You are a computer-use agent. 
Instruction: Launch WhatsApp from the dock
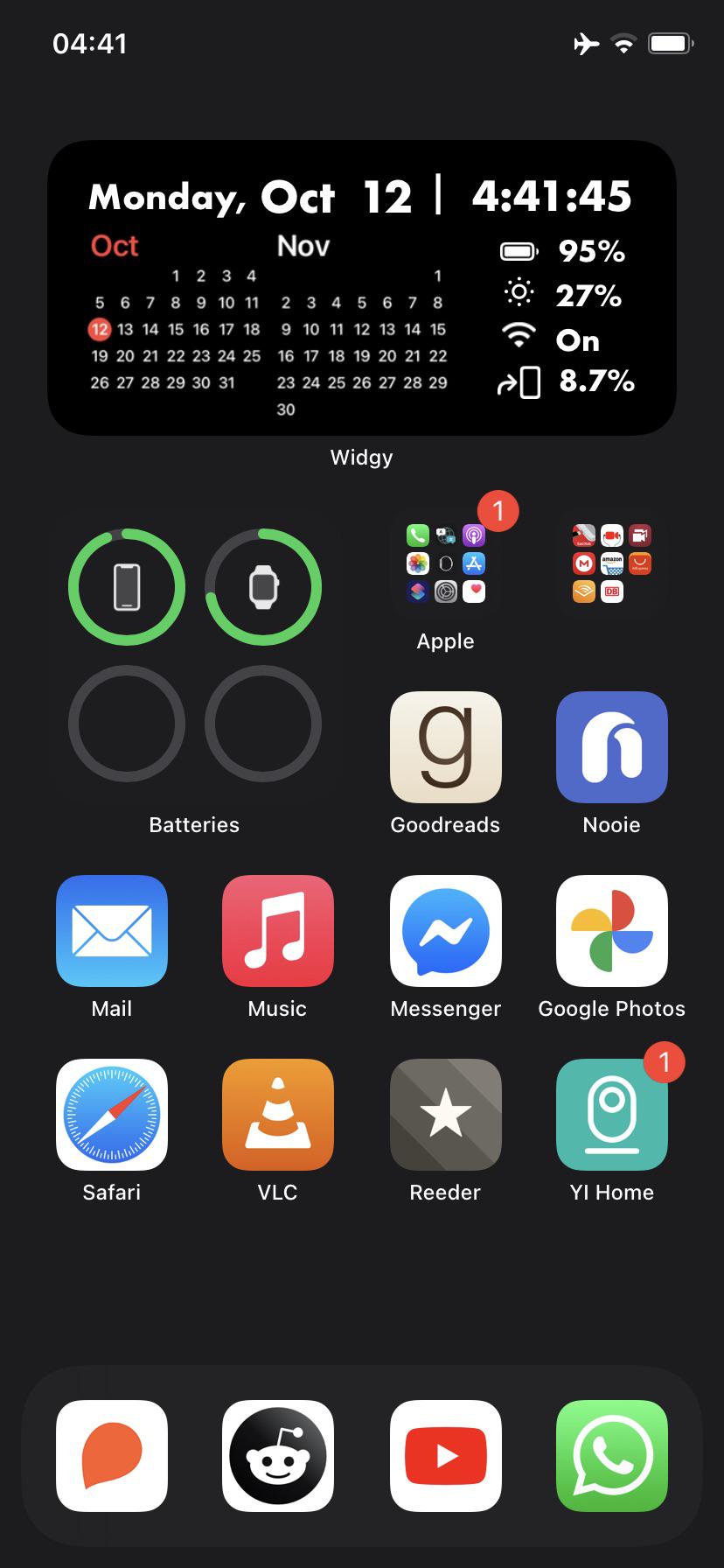coord(612,1456)
